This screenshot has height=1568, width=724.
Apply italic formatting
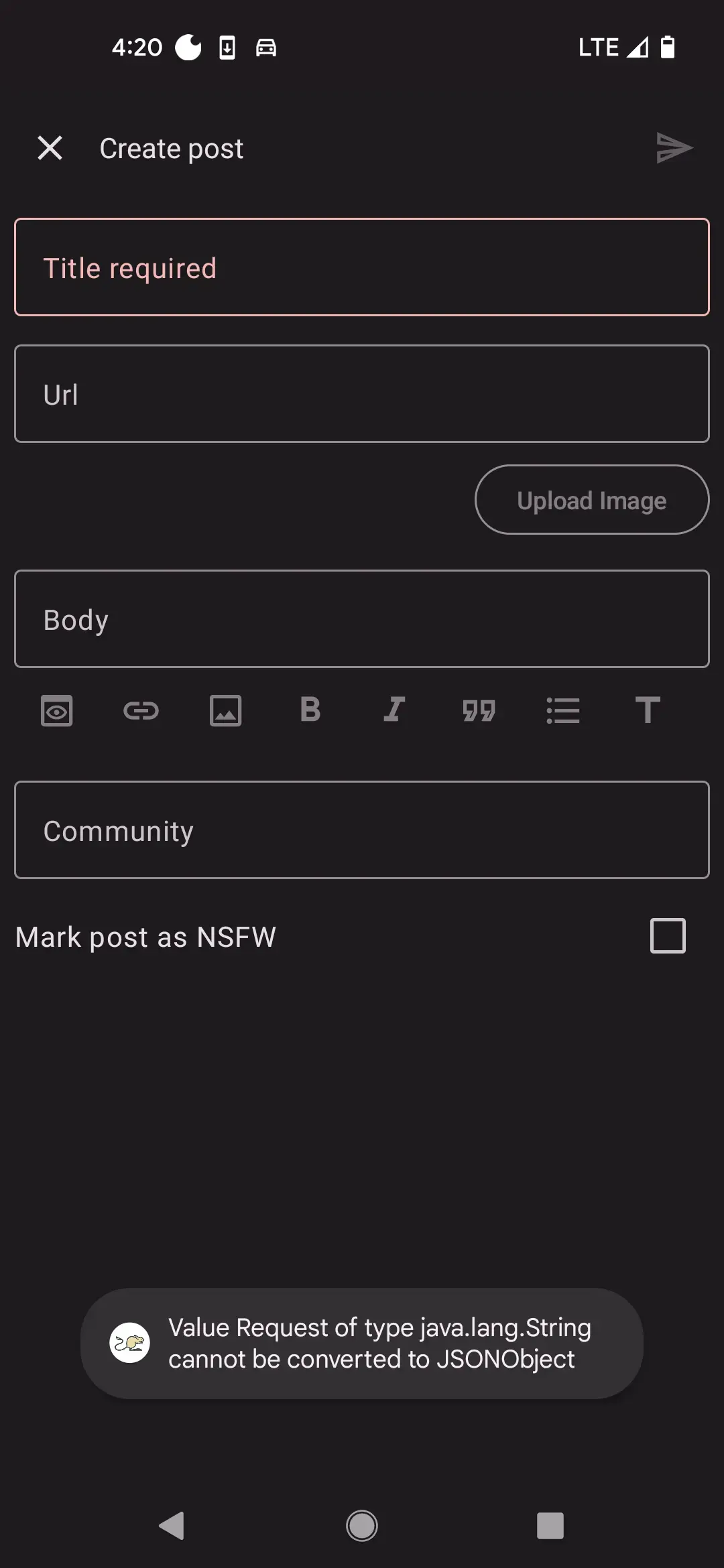tap(394, 710)
